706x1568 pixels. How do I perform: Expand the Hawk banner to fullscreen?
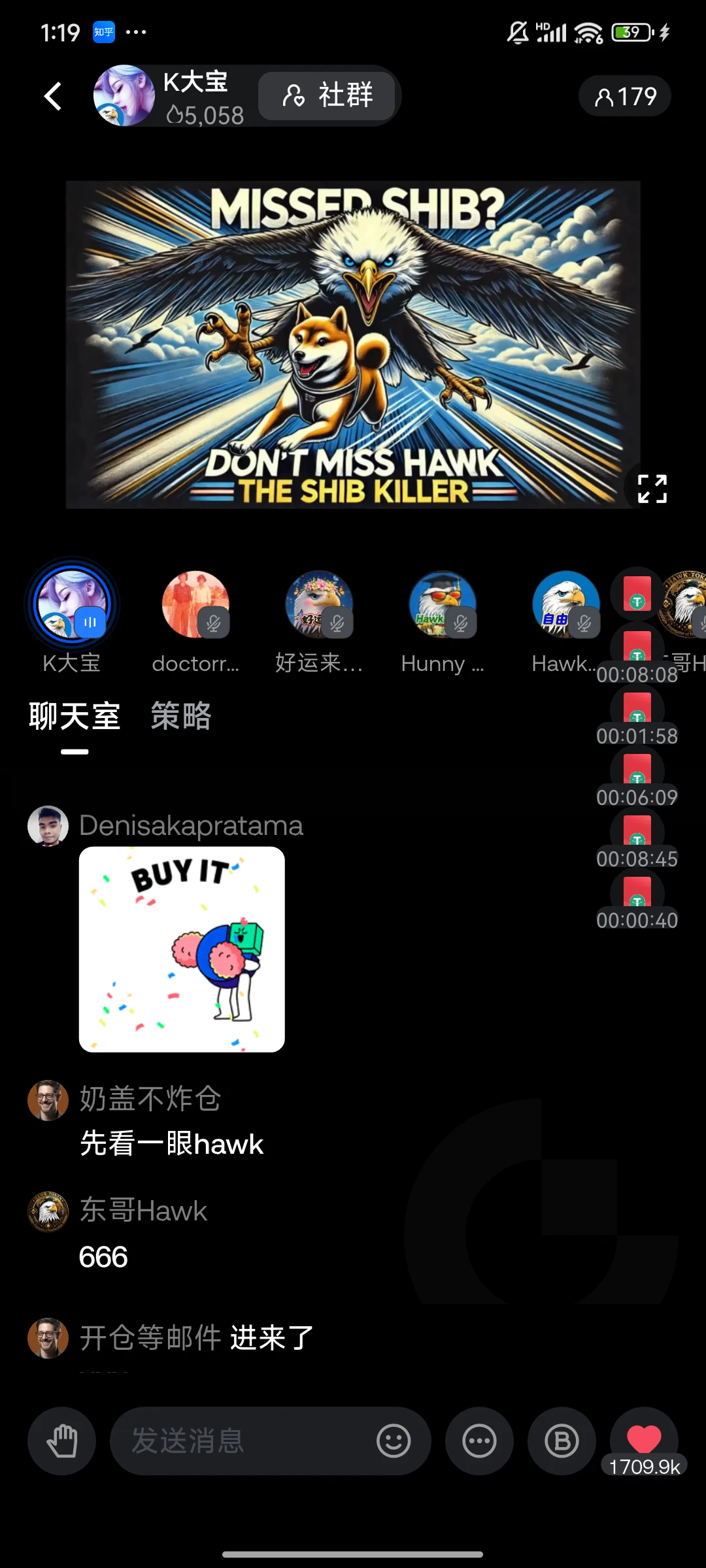pyautogui.click(x=652, y=489)
